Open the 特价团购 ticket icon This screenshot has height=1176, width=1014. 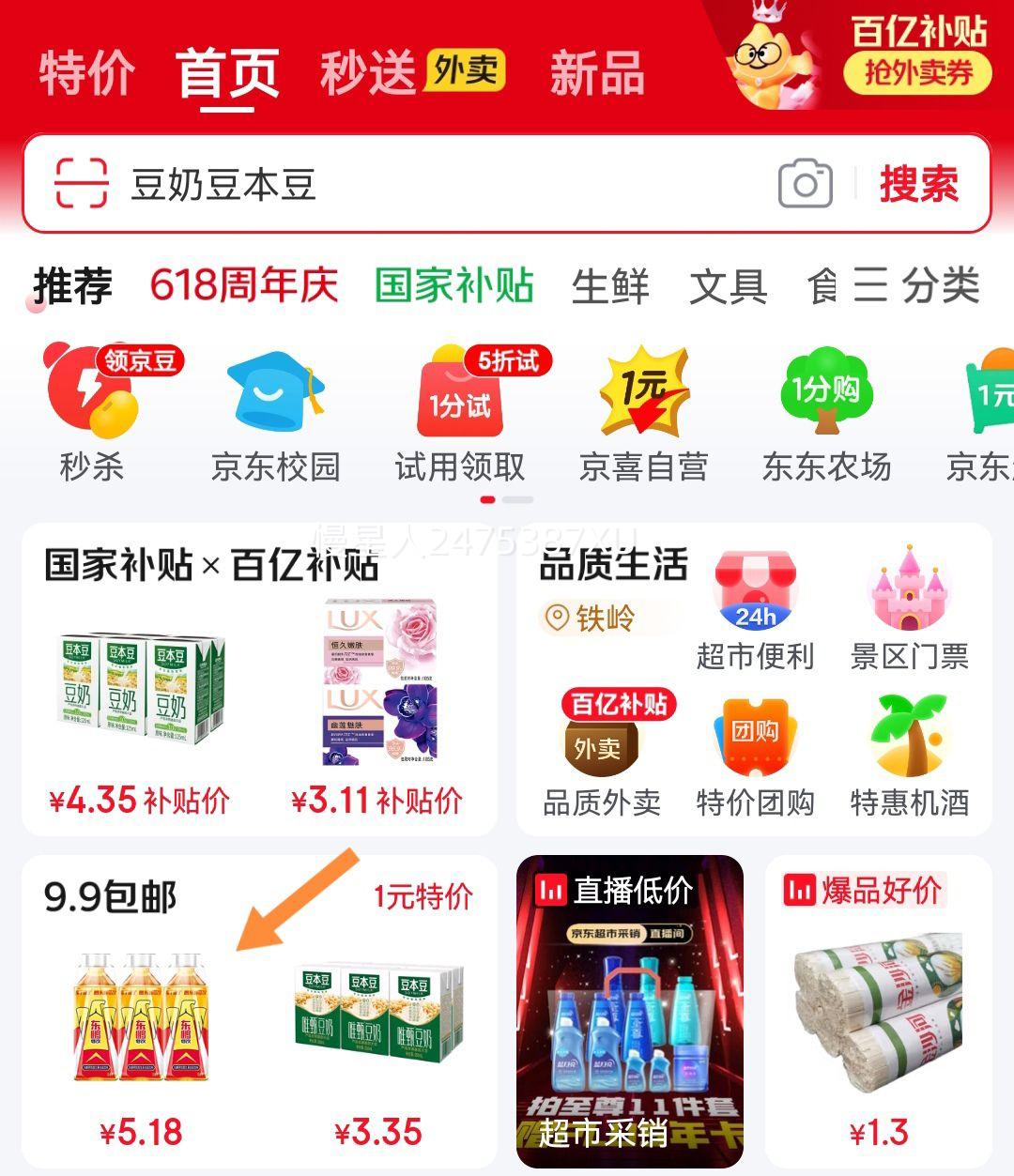[x=754, y=741]
